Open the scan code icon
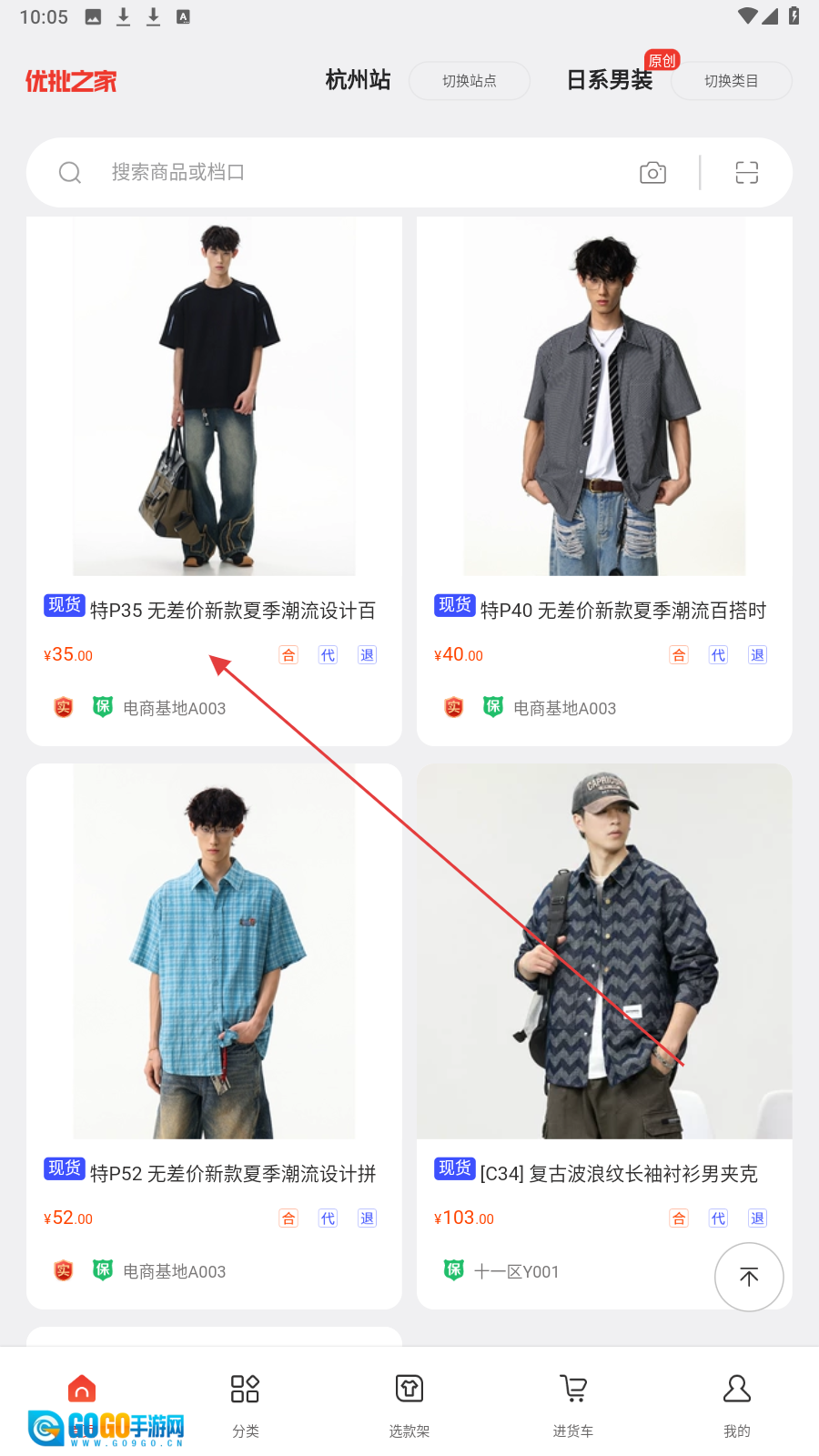 746,172
